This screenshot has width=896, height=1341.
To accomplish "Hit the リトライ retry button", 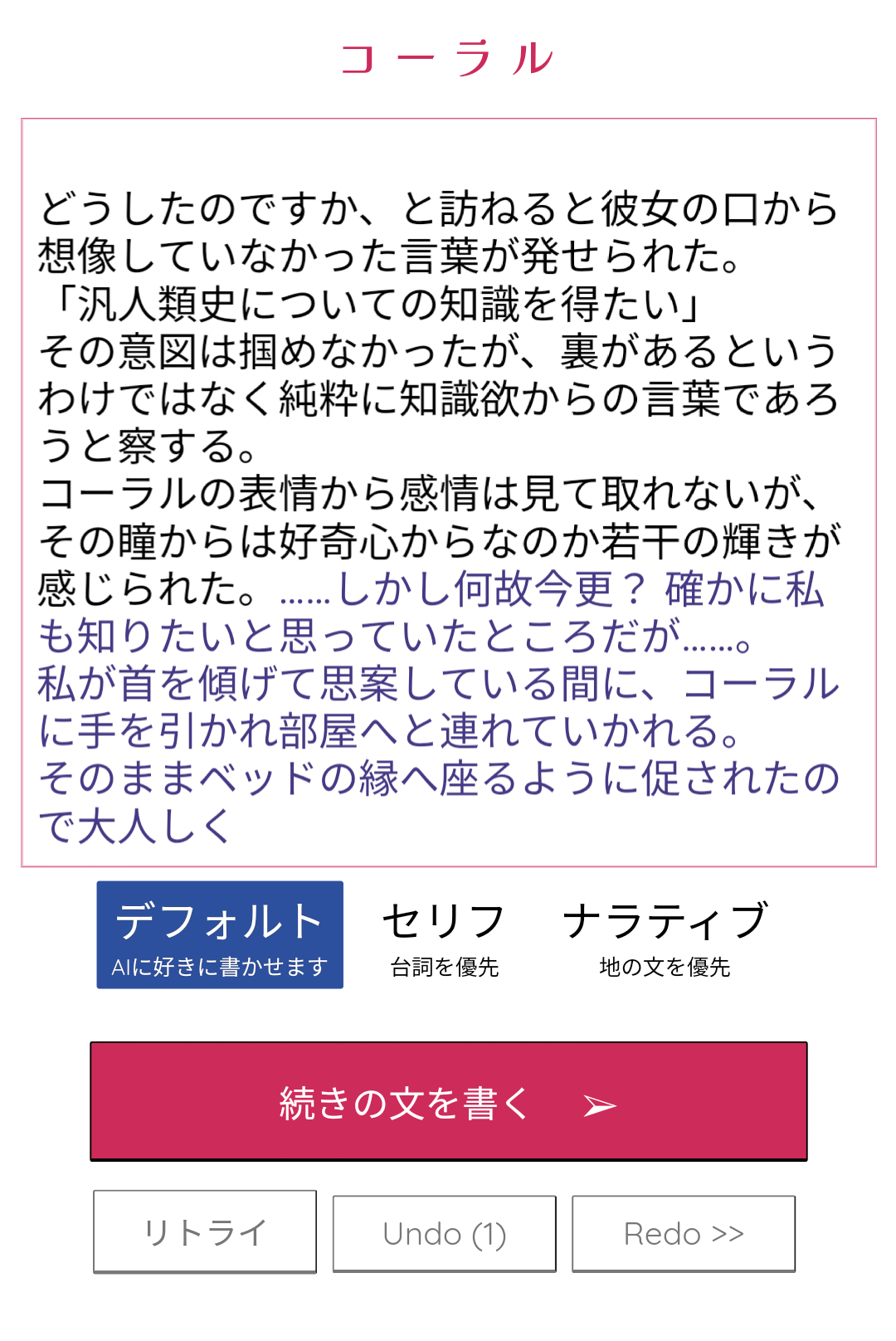I will tap(205, 1232).
